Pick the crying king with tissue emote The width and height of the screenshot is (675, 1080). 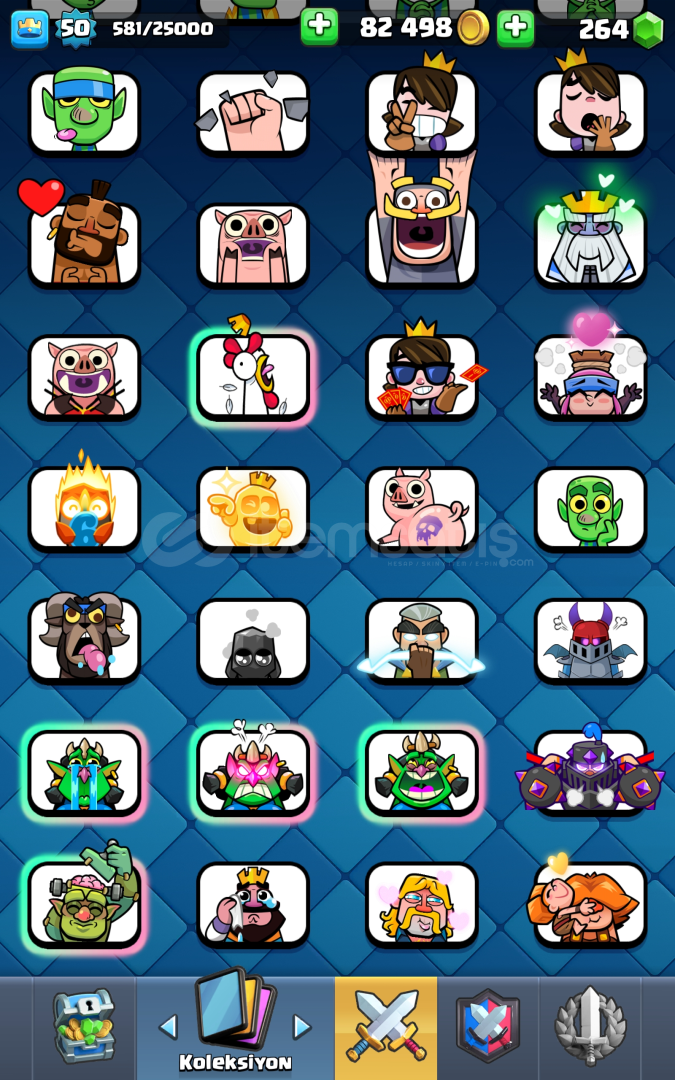pos(253,904)
